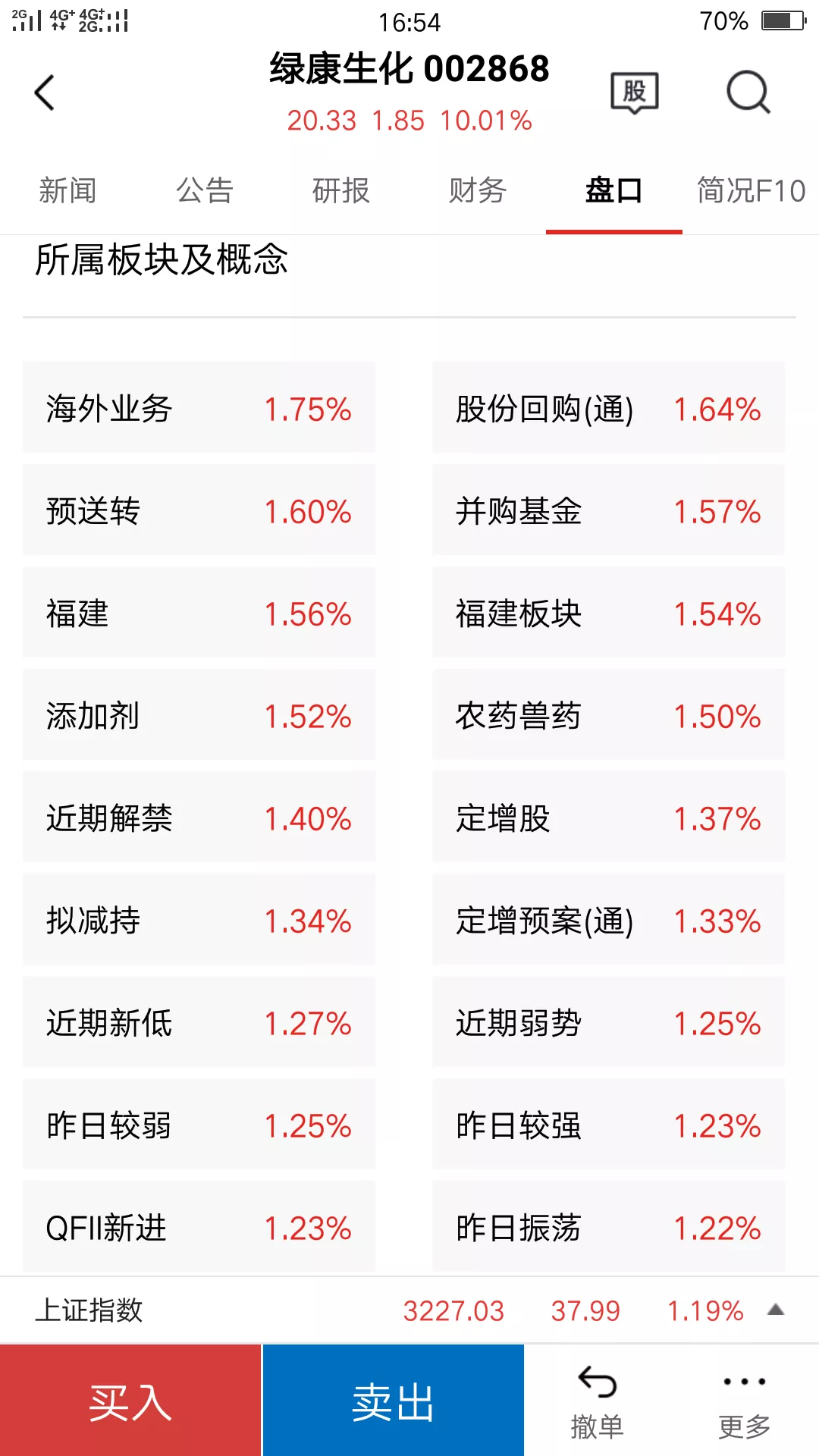Expand the 上证指数 index bar

pyautogui.click(x=775, y=1310)
